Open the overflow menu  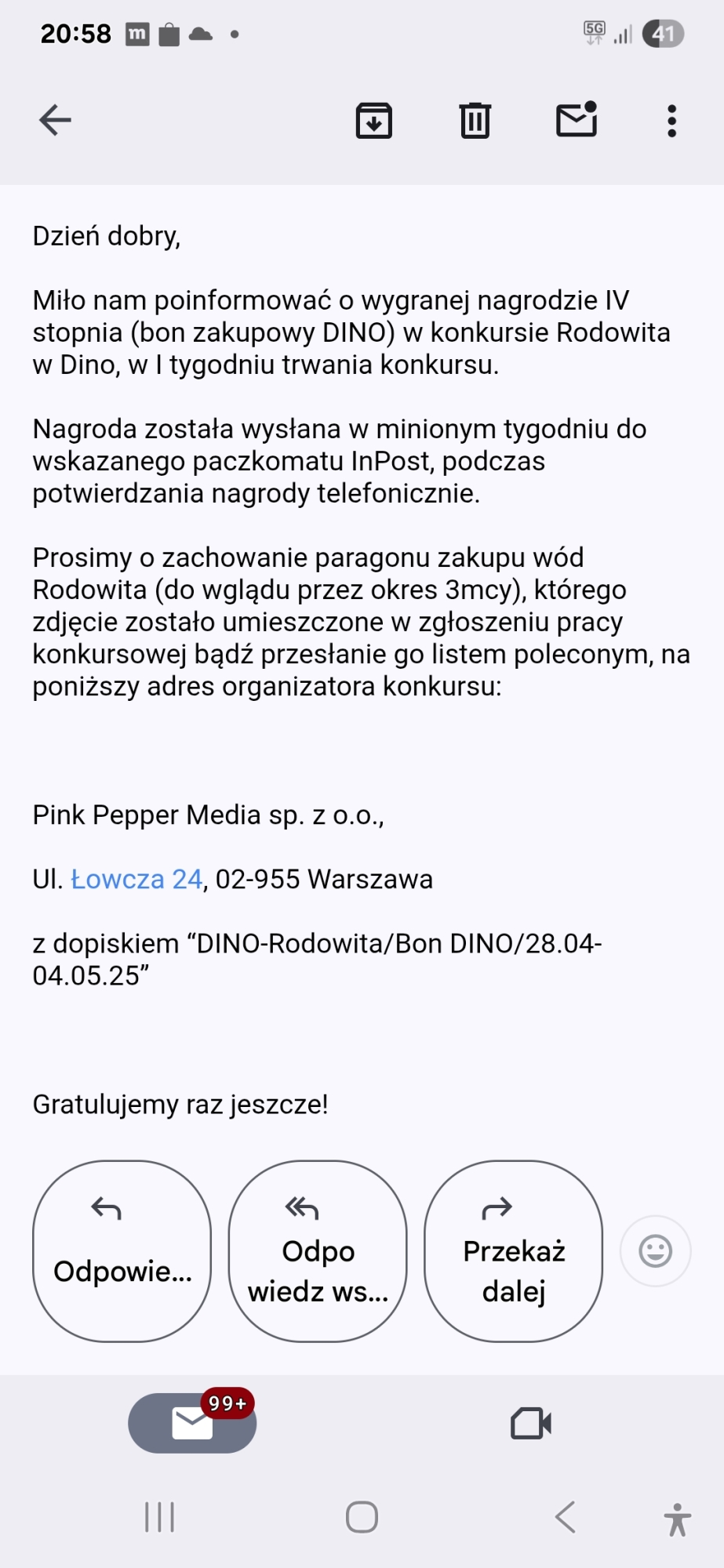coord(671,121)
